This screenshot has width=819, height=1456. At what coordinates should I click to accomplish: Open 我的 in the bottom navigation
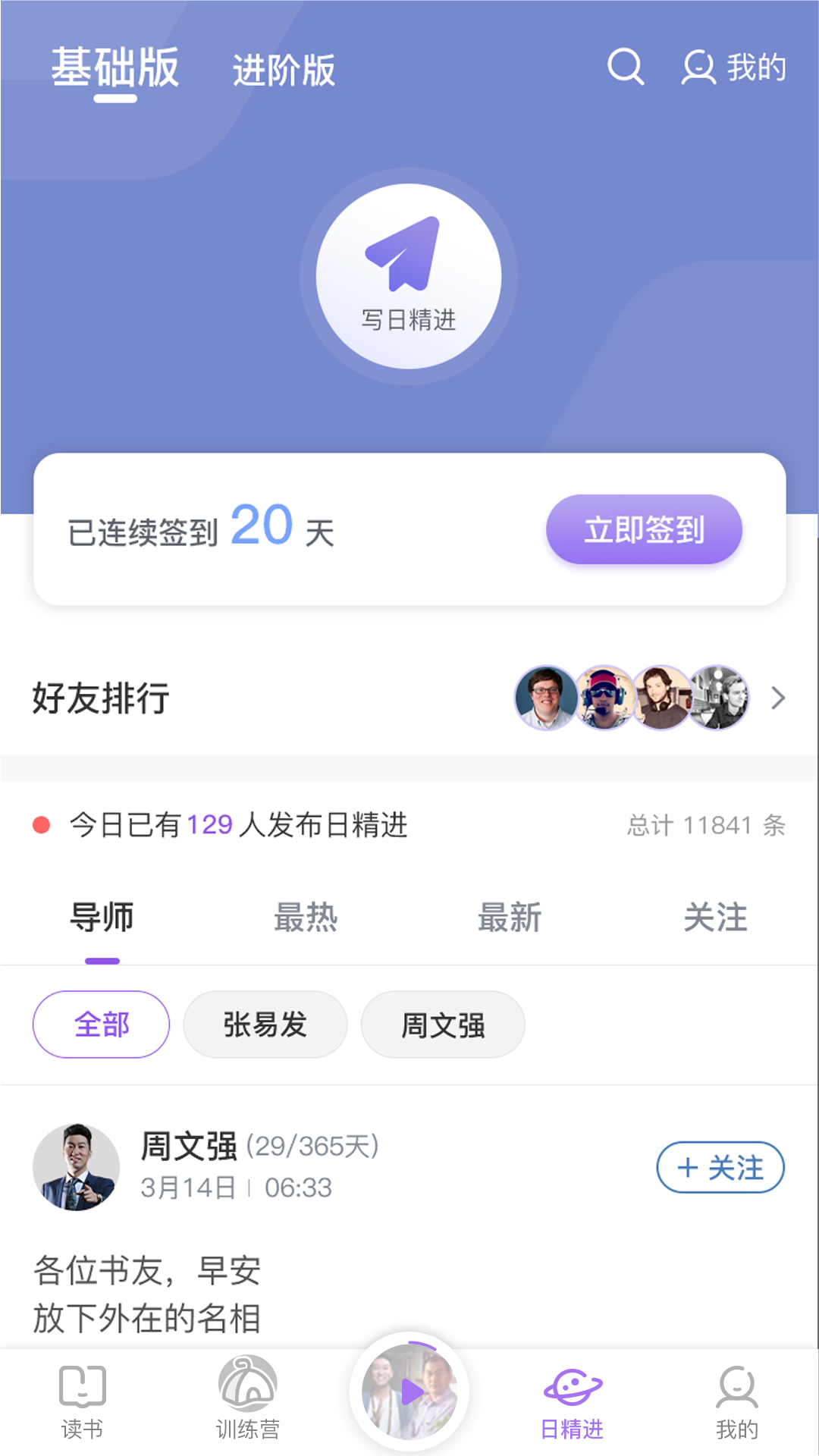[736, 1401]
